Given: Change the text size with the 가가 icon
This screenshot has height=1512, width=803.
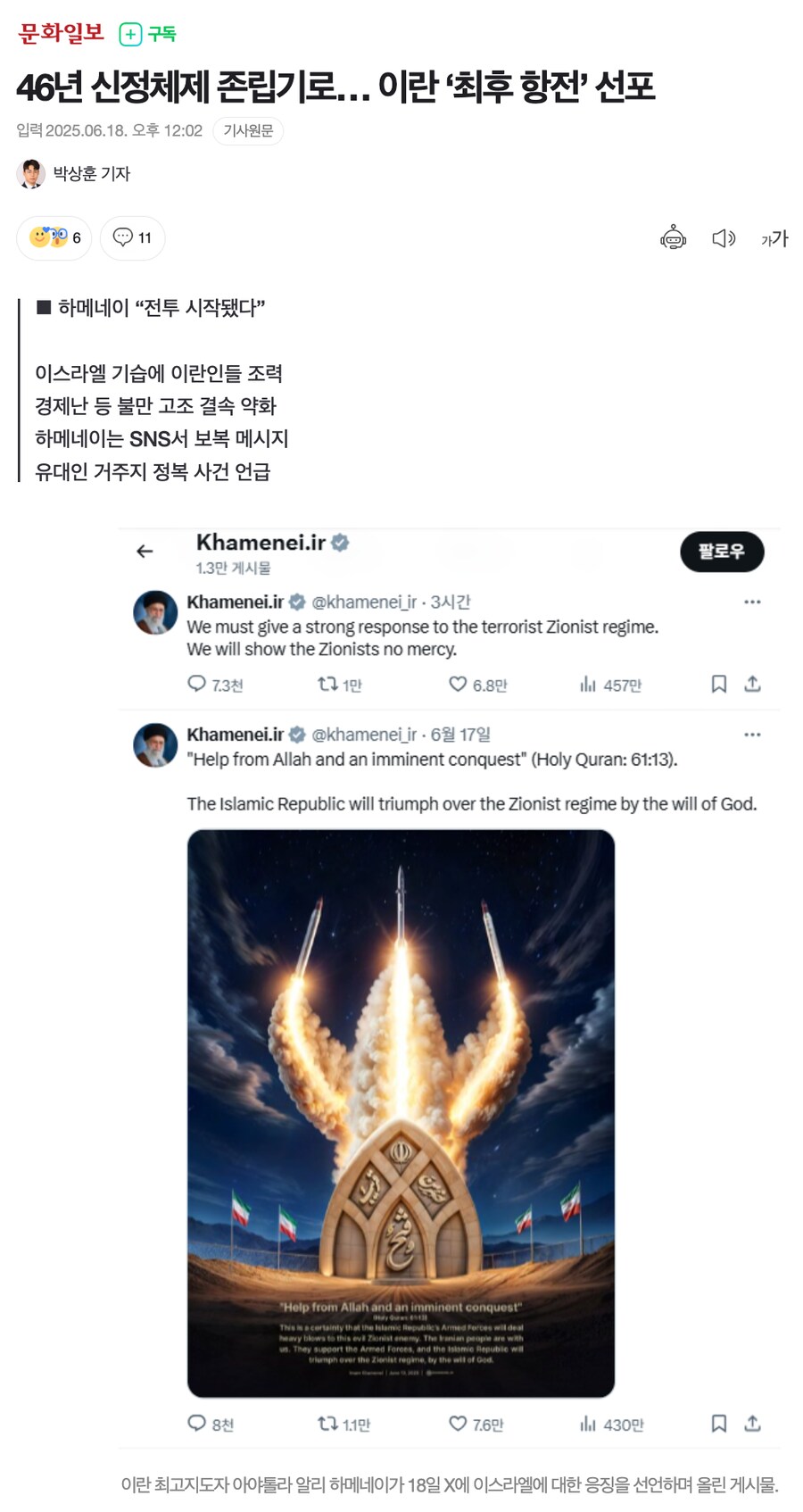Looking at the screenshot, I should click(774, 238).
